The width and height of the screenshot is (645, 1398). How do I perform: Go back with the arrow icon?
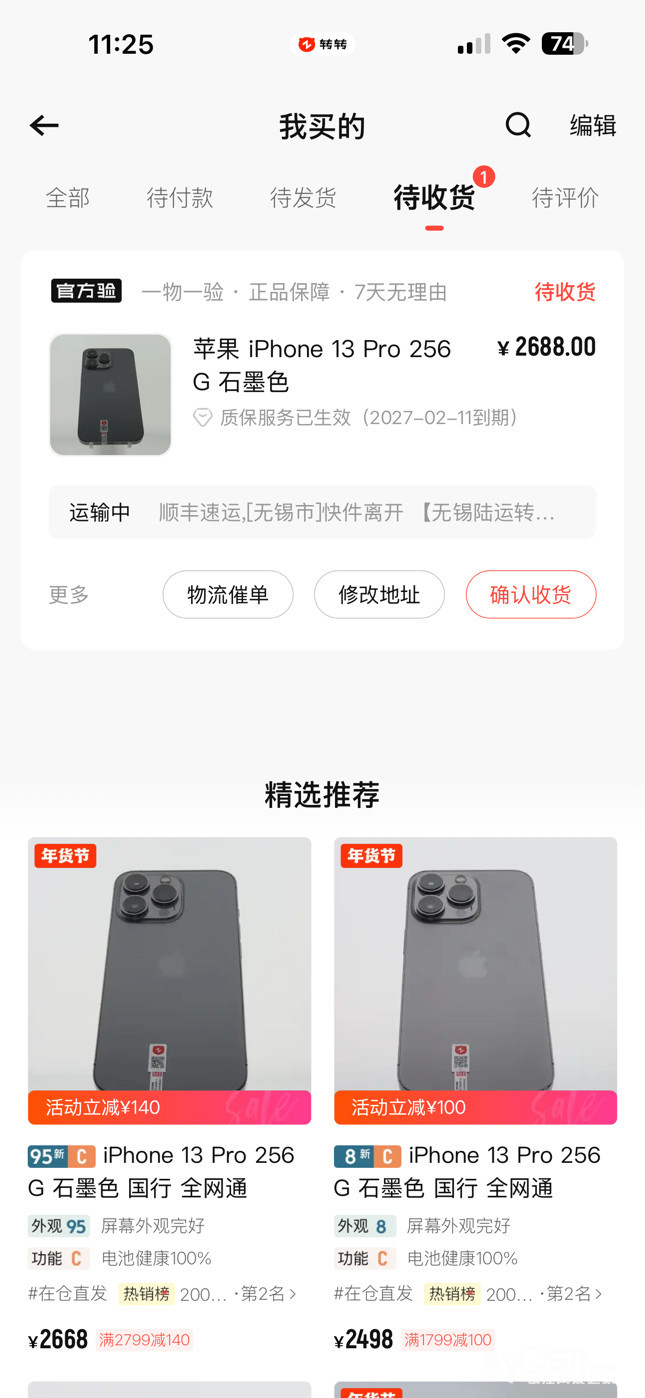pyautogui.click(x=45, y=126)
